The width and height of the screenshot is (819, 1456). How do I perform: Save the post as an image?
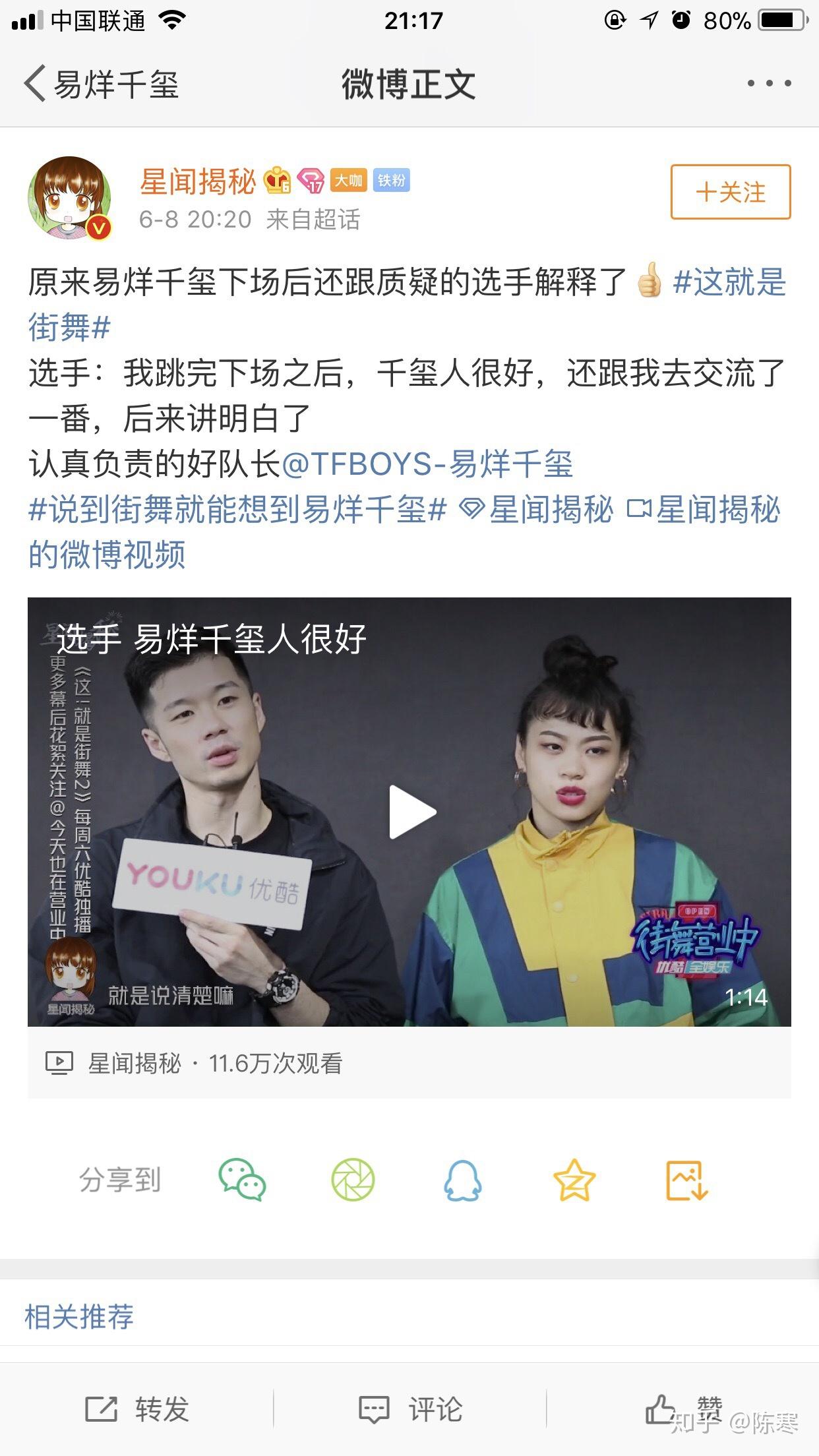click(x=686, y=1180)
